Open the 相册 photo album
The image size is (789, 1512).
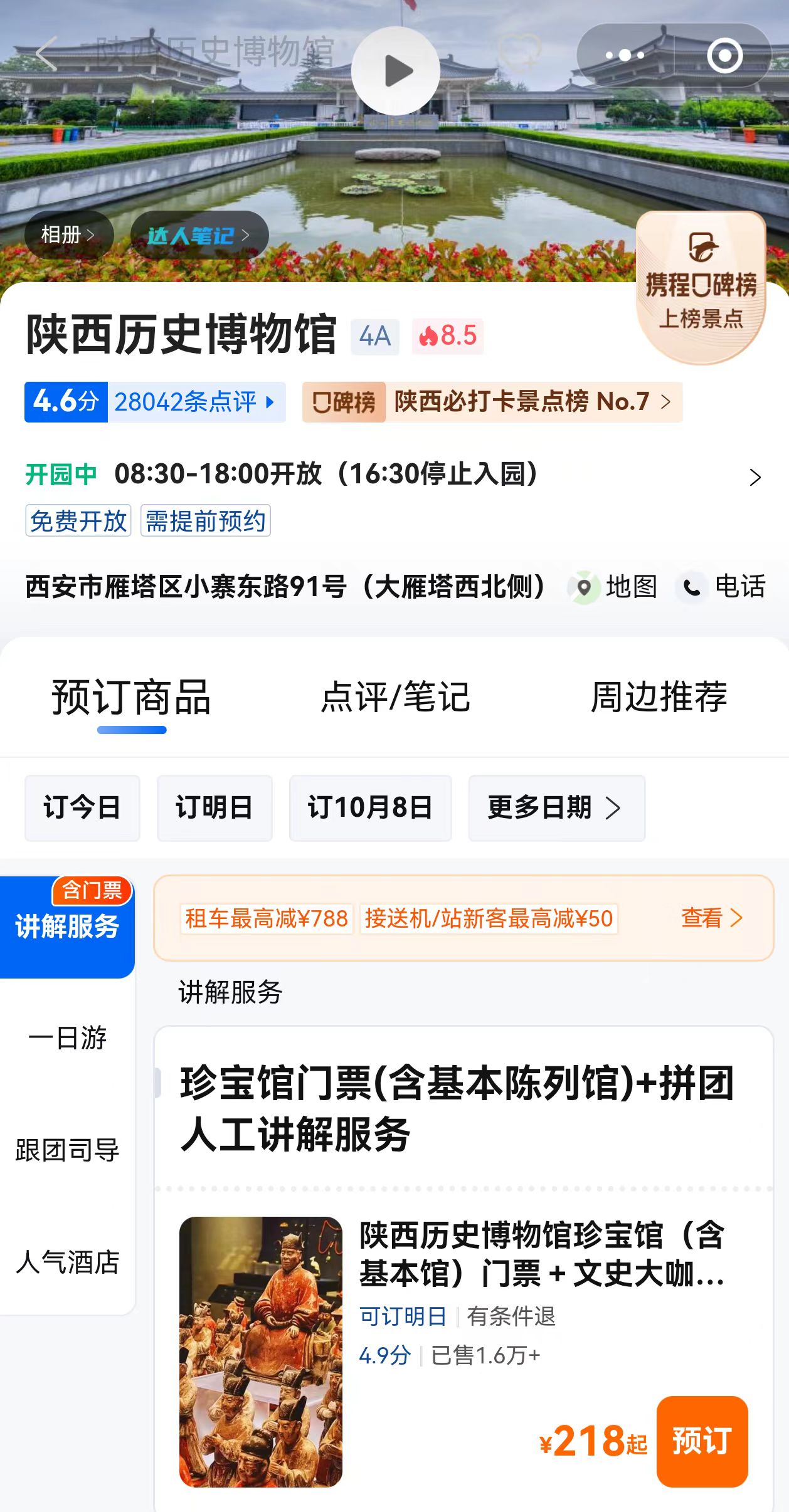point(68,235)
